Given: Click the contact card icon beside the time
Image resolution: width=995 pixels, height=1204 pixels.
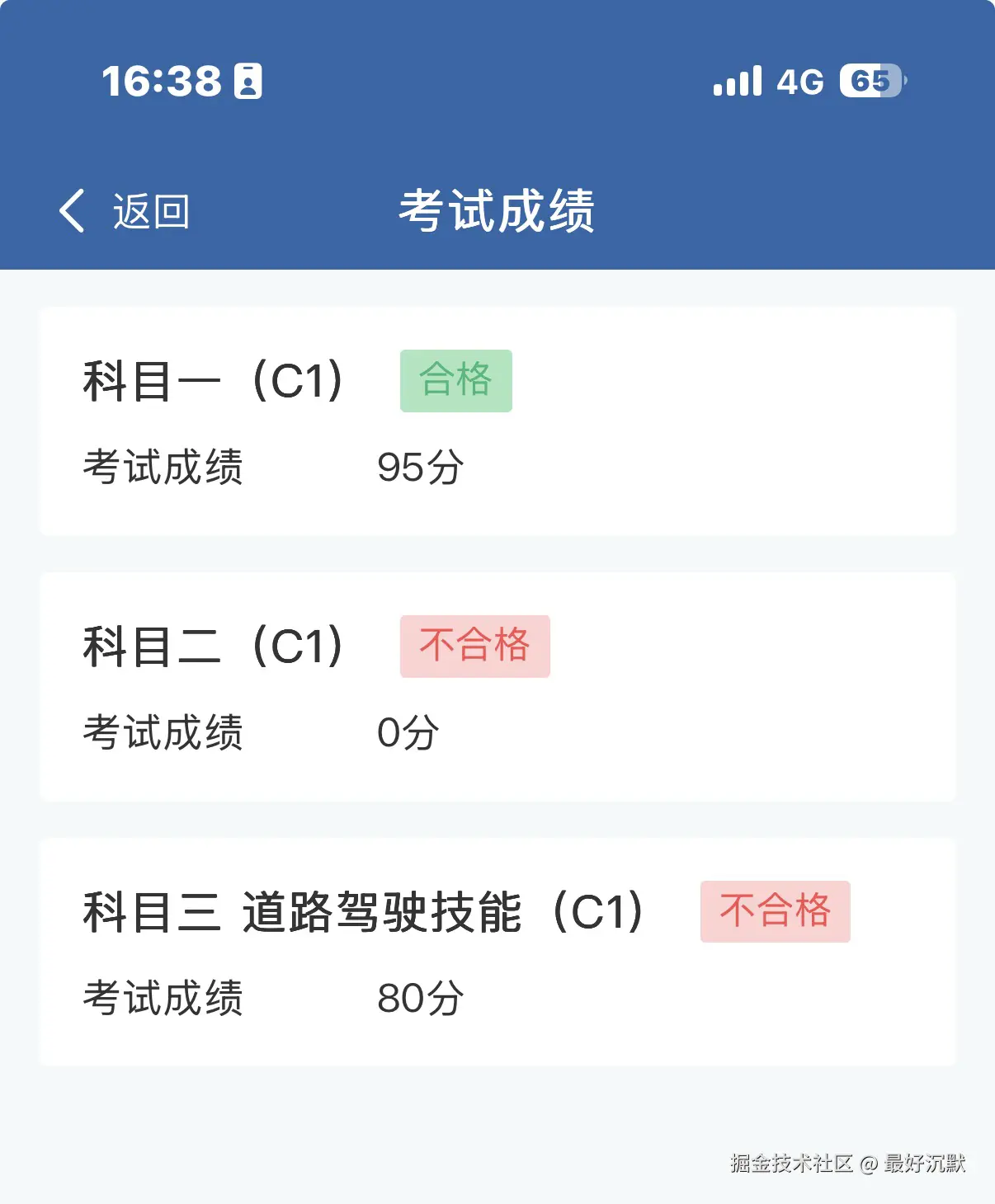Looking at the screenshot, I should [247, 80].
